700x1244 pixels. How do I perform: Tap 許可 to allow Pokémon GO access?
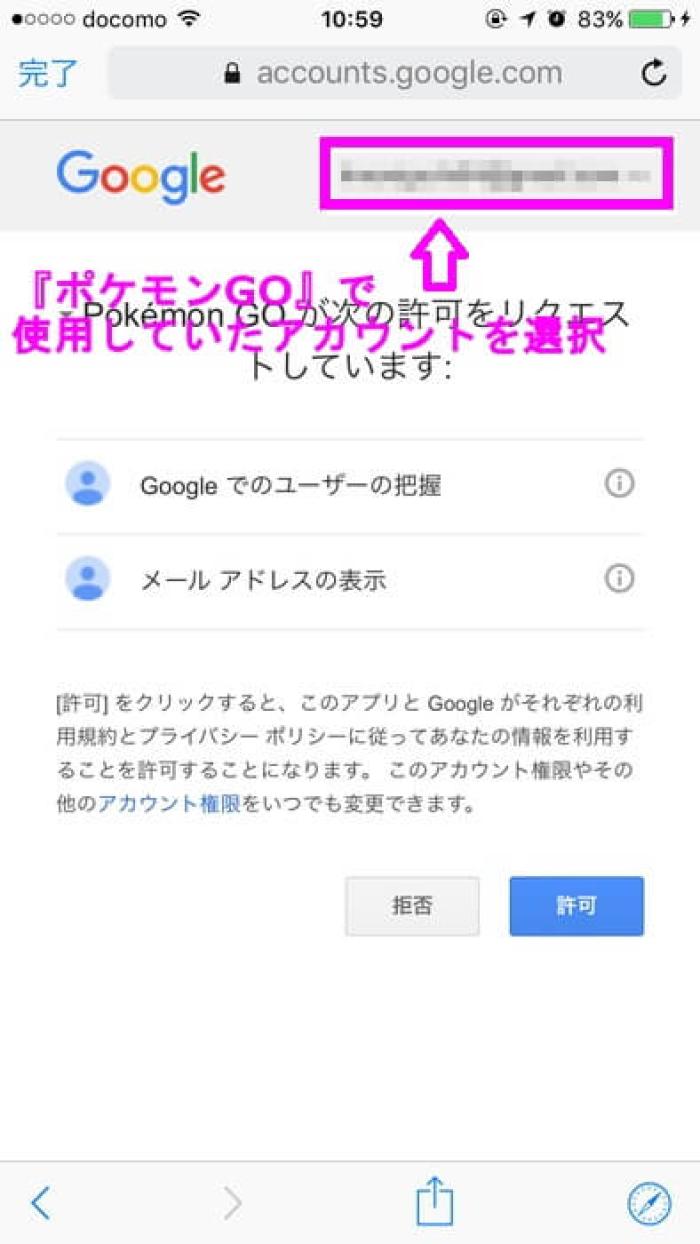pos(576,906)
